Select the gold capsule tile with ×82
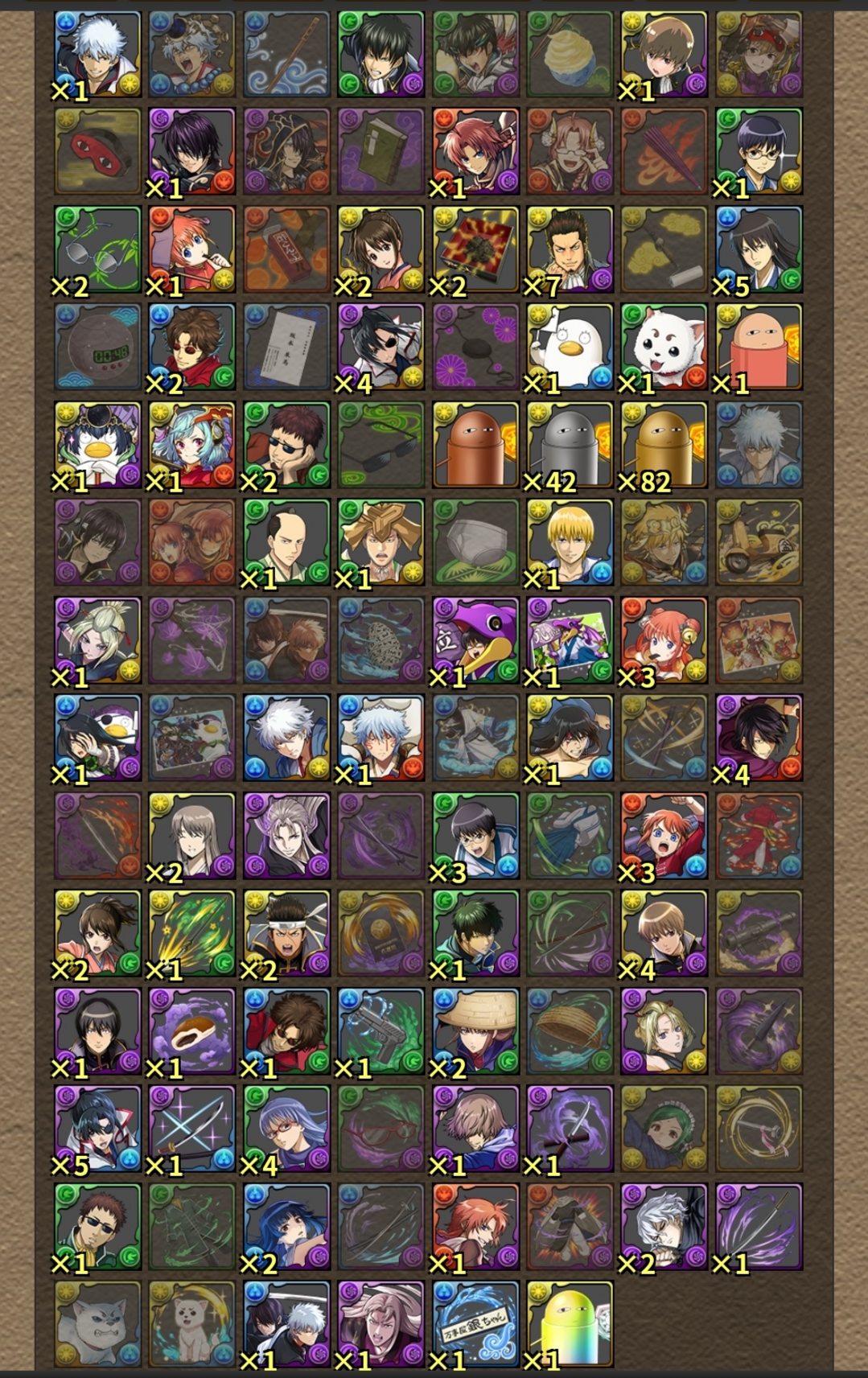The image size is (868, 1378). [664, 446]
